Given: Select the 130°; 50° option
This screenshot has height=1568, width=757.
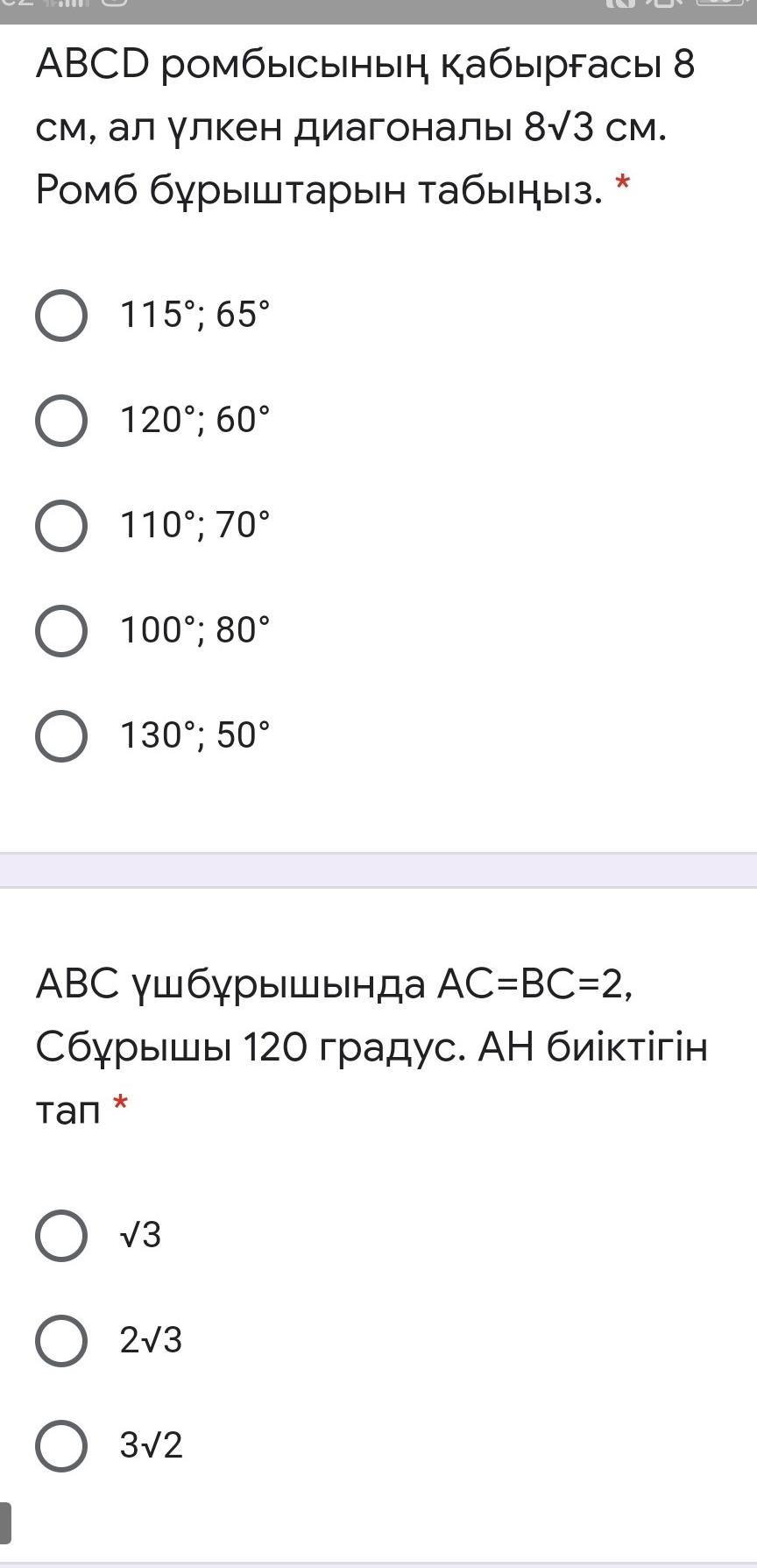Looking at the screenshot, I should [61, 736].
